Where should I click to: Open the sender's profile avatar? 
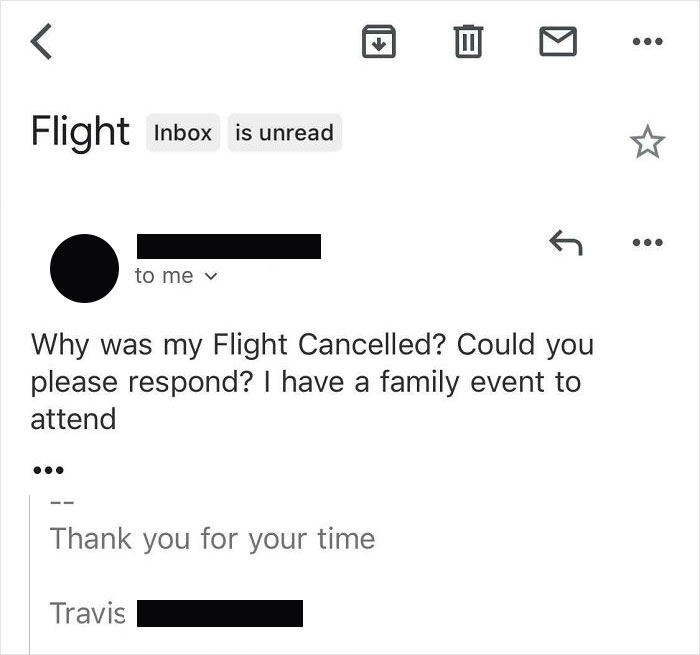point(84,268)
